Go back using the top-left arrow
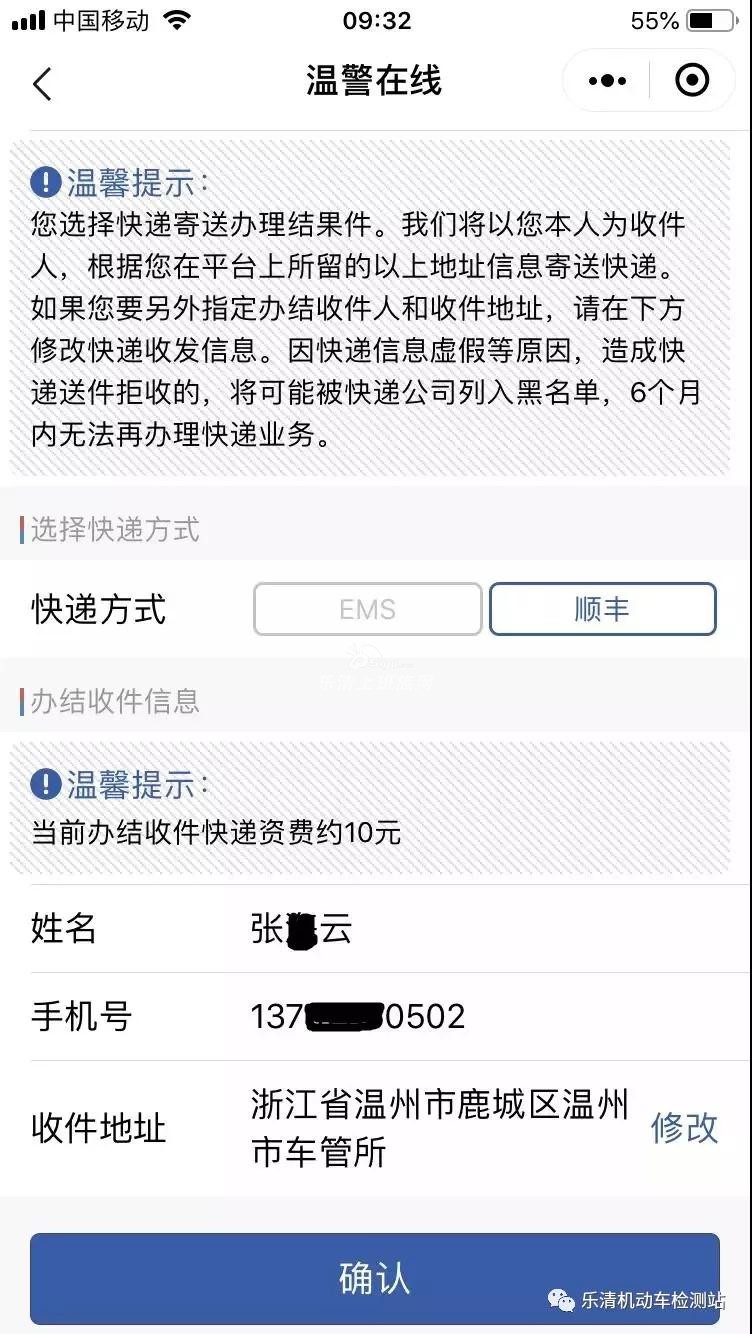The height and width of the screenshot is (1334, 752). [41, 83]
